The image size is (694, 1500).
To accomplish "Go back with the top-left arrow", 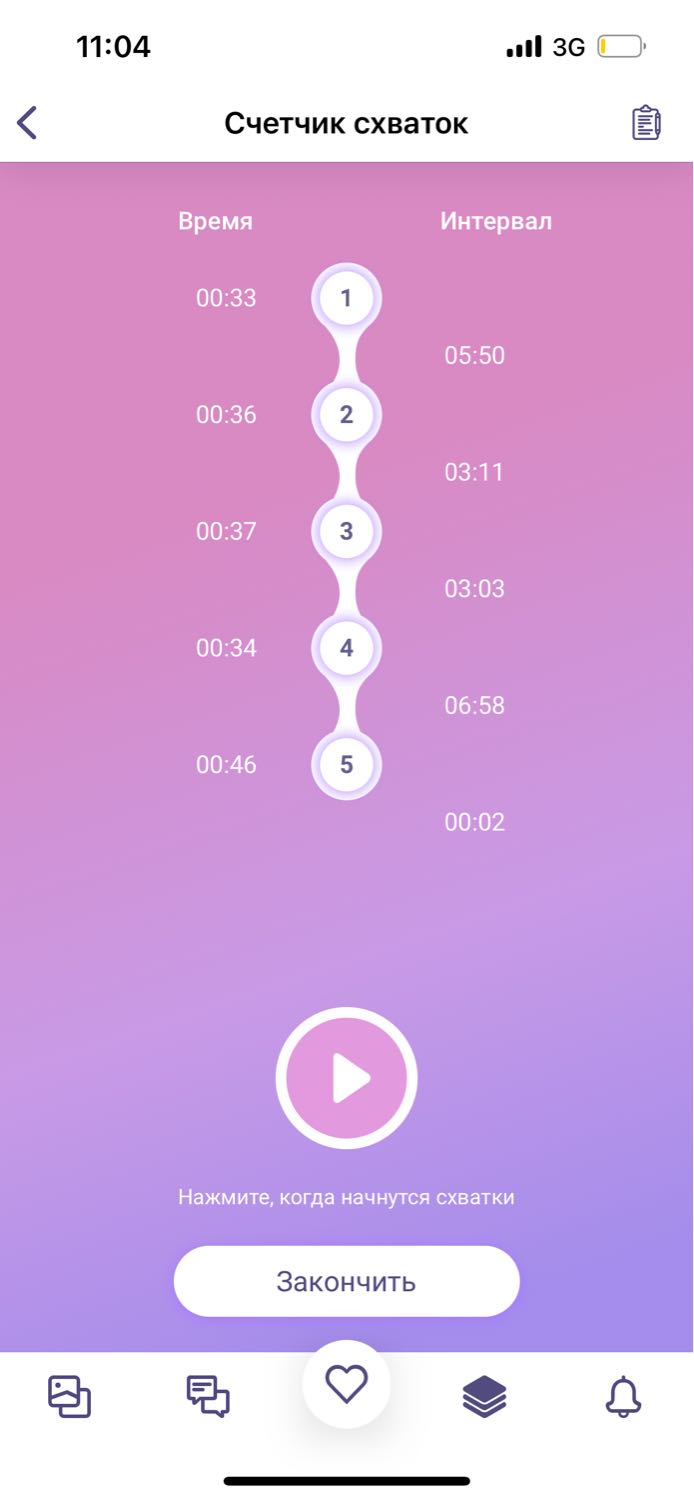I will [x=27, y=123].
